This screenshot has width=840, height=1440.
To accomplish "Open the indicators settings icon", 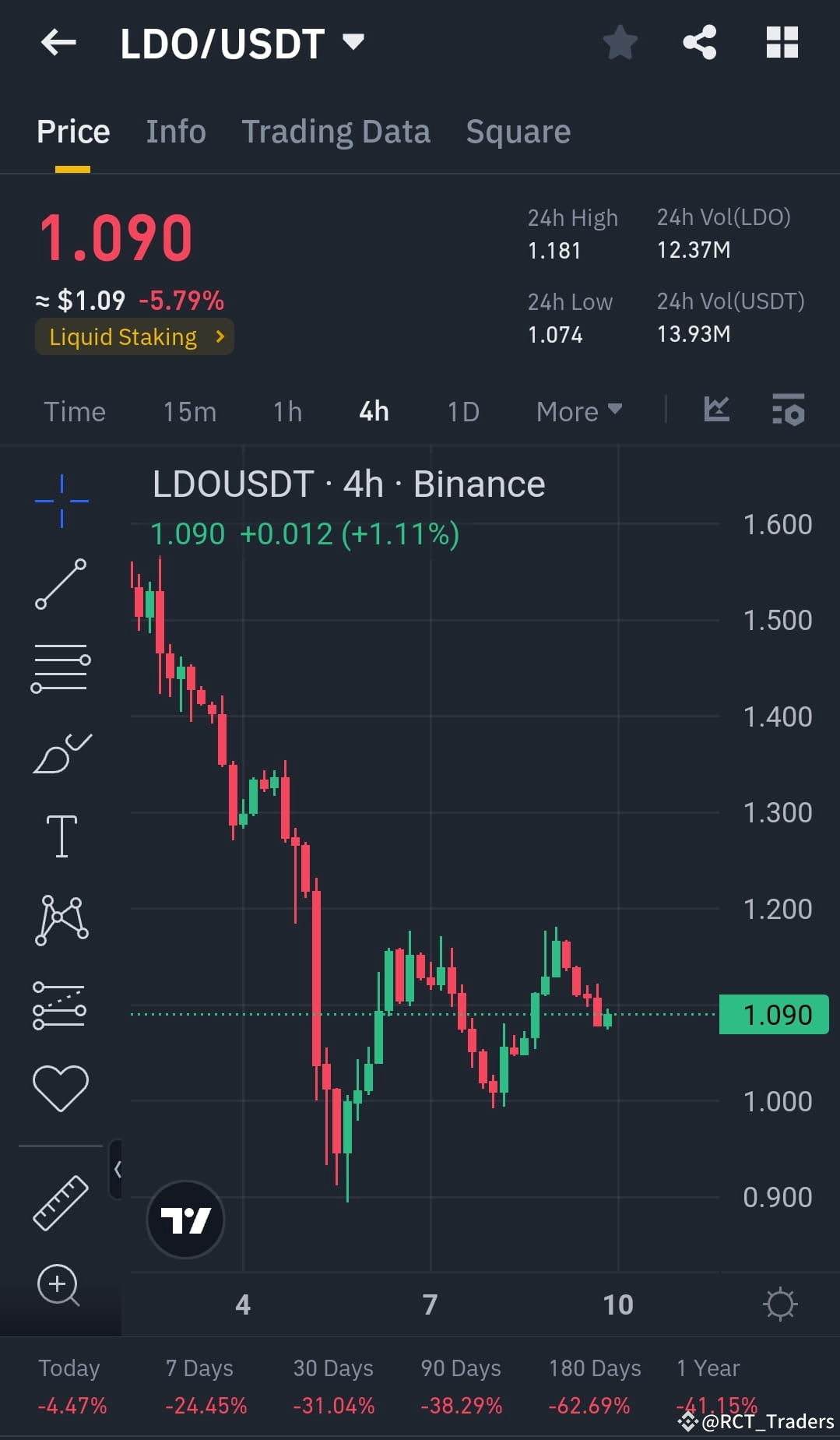I will pyautogui.click(x=788, y=410).
